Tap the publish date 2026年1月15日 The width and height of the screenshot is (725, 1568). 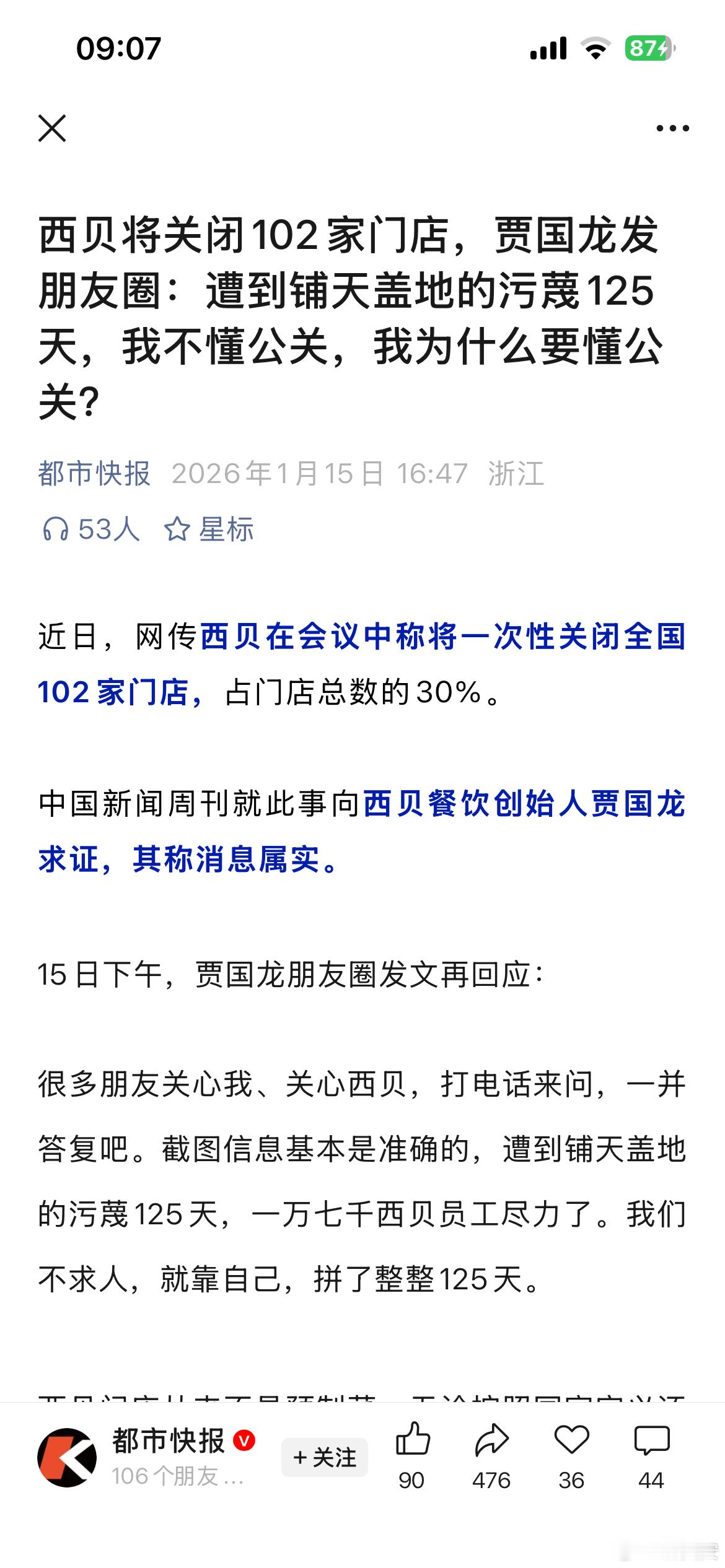click(279, 474)
